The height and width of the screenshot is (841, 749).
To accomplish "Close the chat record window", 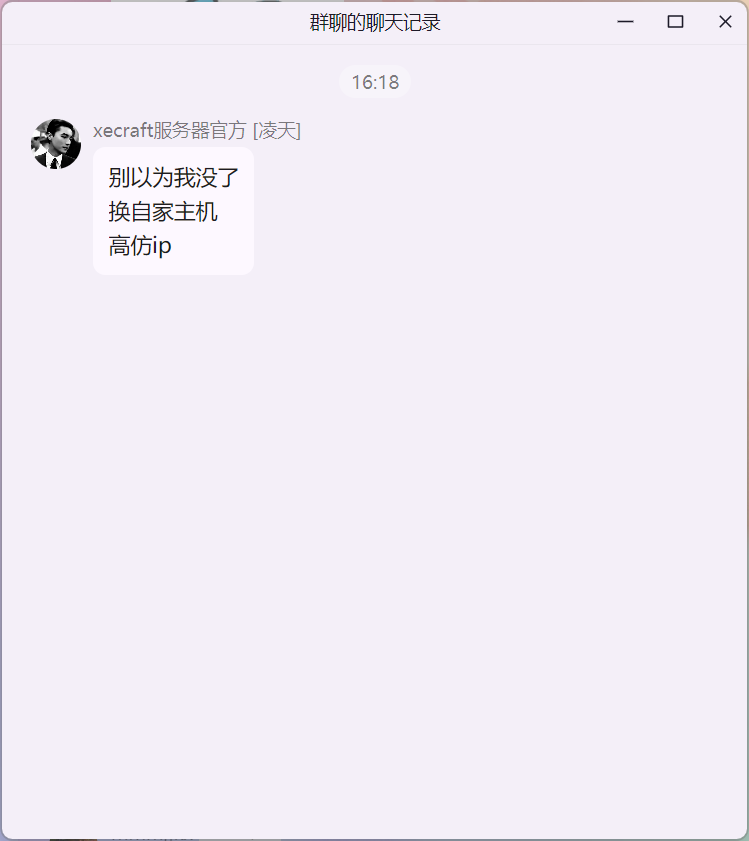I will (x=725, y=22).
